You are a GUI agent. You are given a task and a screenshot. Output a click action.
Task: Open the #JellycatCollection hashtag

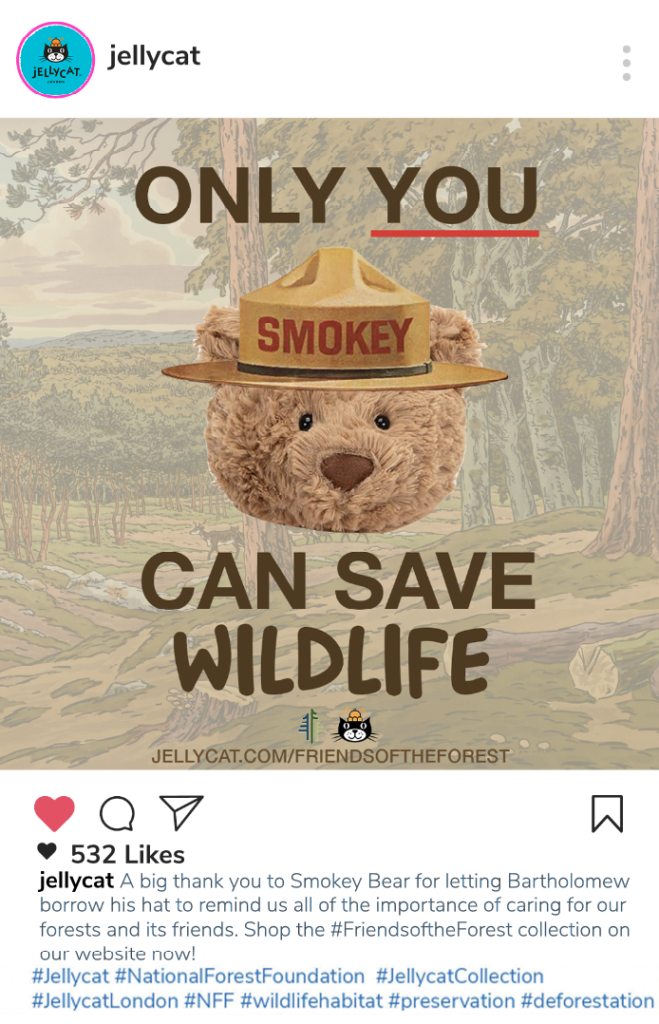coord(459,976)
